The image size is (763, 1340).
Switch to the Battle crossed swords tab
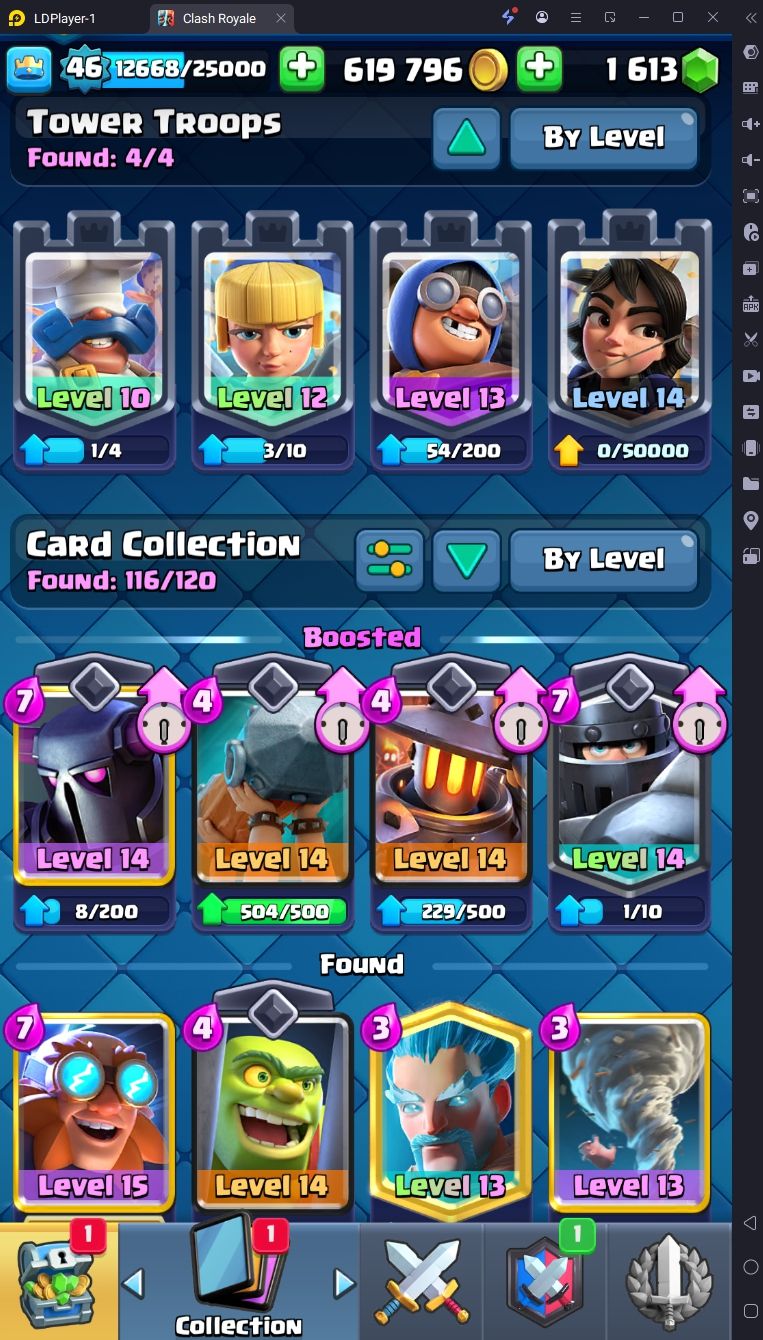pos(421,1282)
